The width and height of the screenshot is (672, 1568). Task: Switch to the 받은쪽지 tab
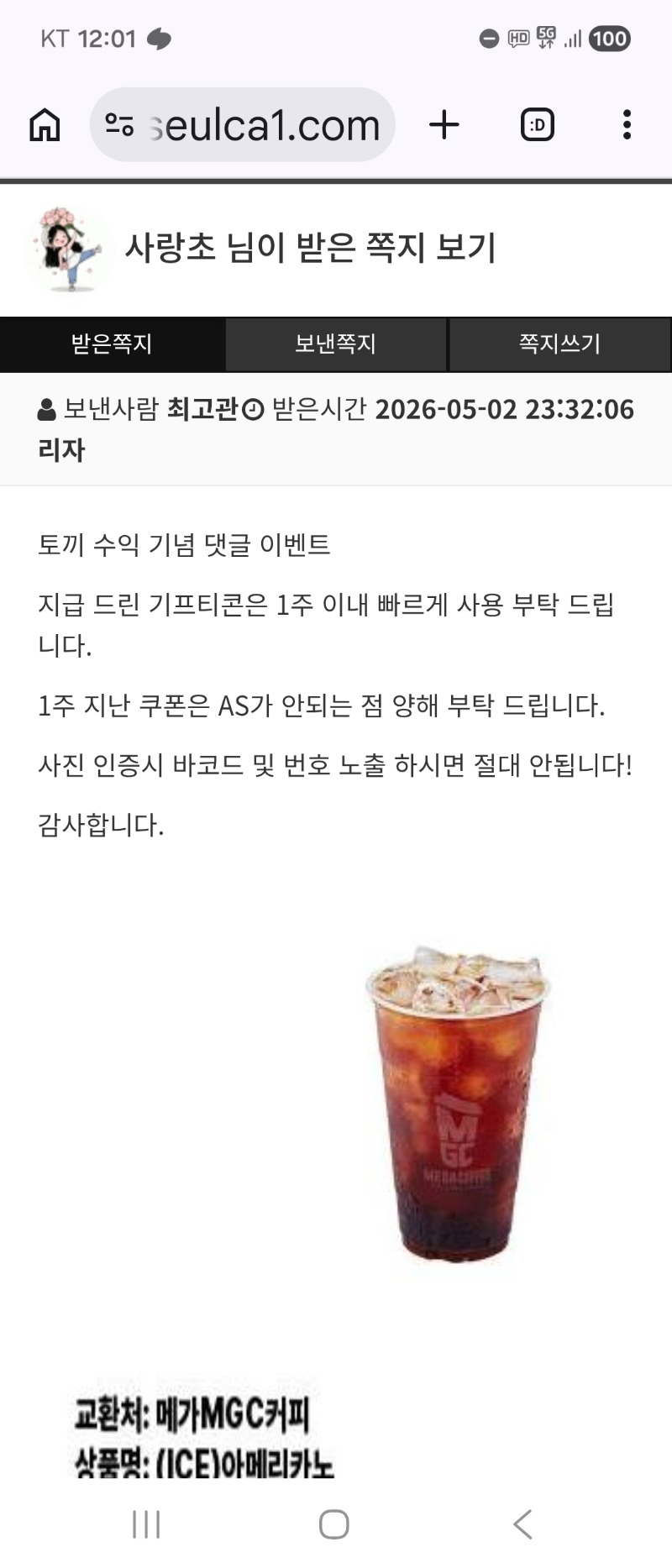[112, 344]
